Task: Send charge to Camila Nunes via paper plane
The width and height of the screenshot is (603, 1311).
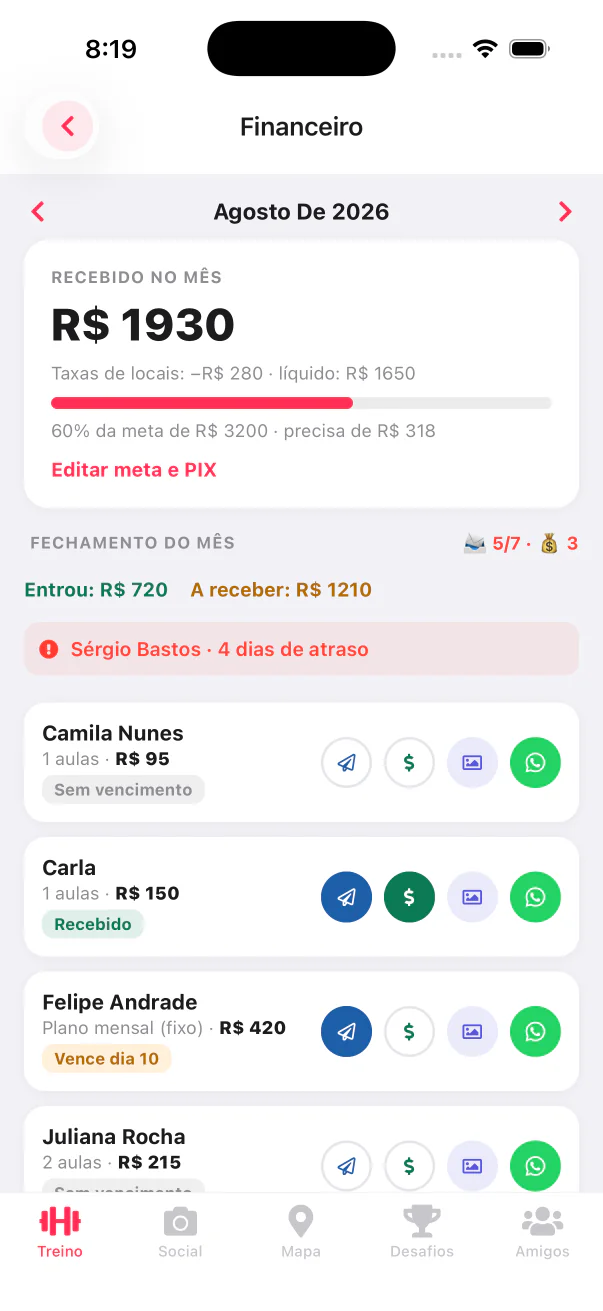Action: point(346,763)
